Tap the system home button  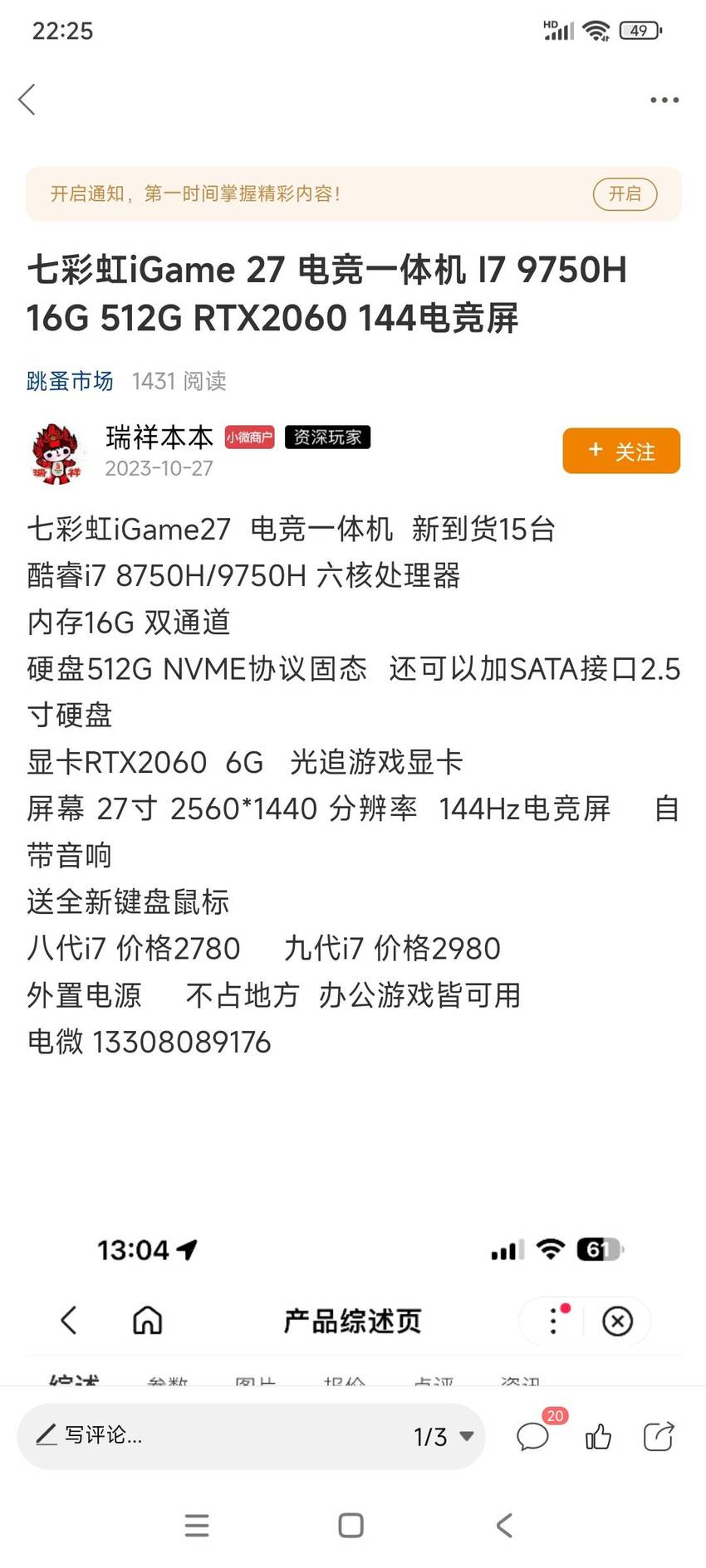pos(351,1526)
